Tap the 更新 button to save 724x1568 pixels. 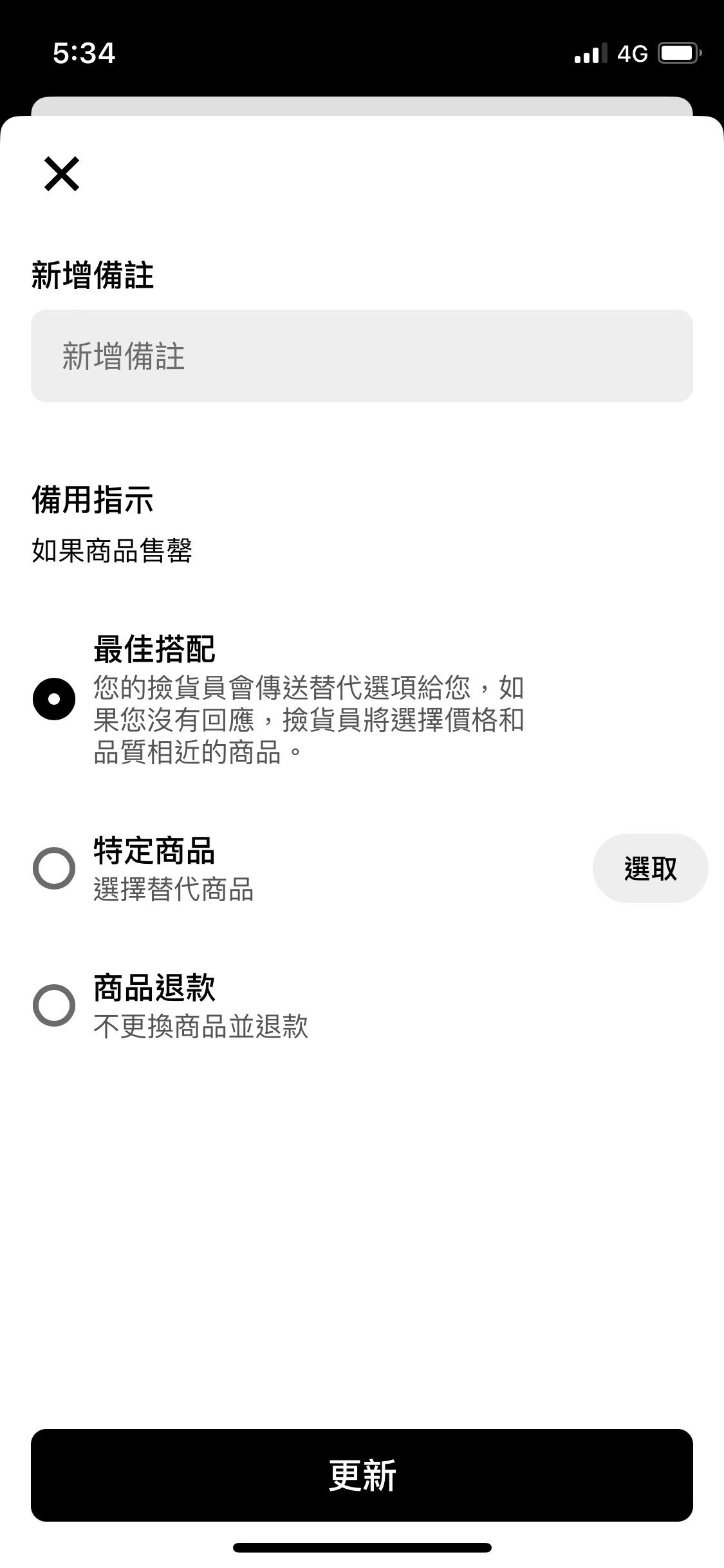(362, 1475)
